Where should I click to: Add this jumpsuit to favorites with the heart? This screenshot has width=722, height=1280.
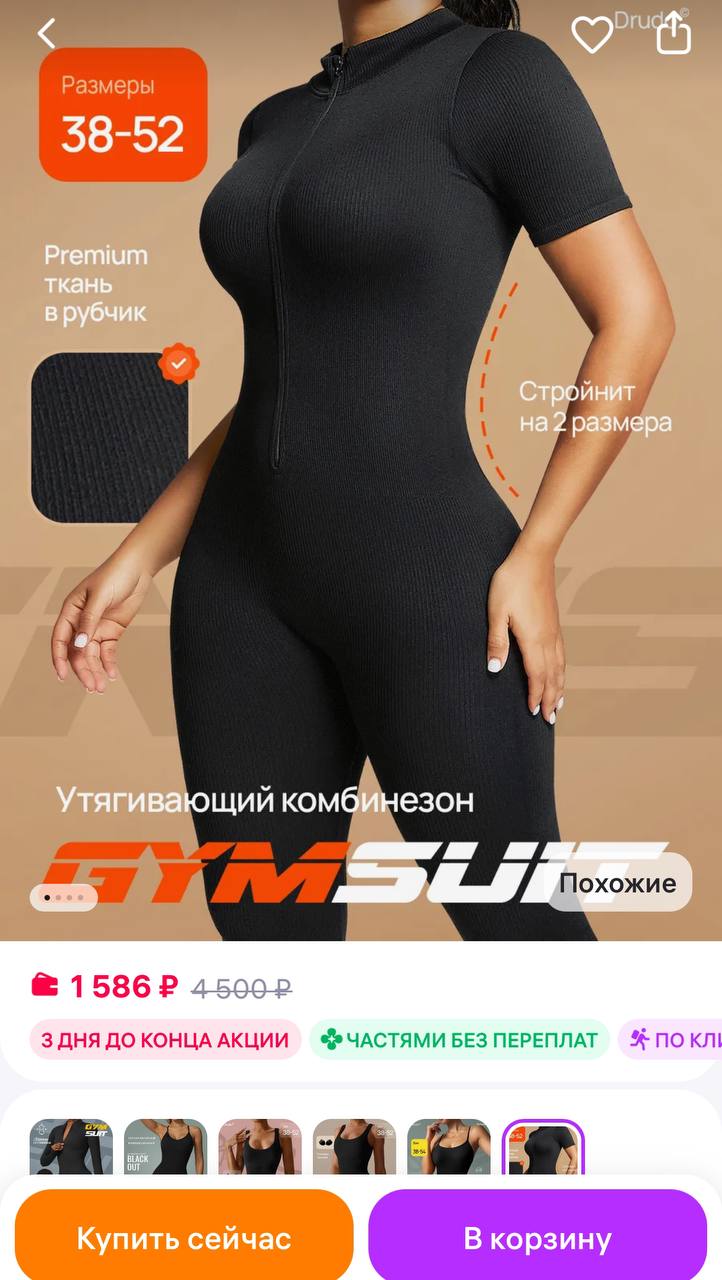tap(592, 36)
